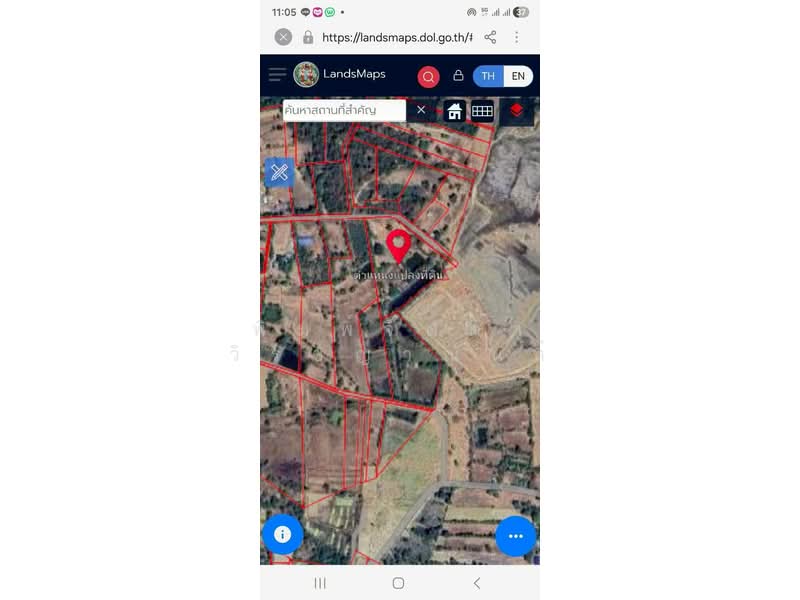This screenshot has height=600, width=800.
Task: Tap the red search button
Action: 429,77
